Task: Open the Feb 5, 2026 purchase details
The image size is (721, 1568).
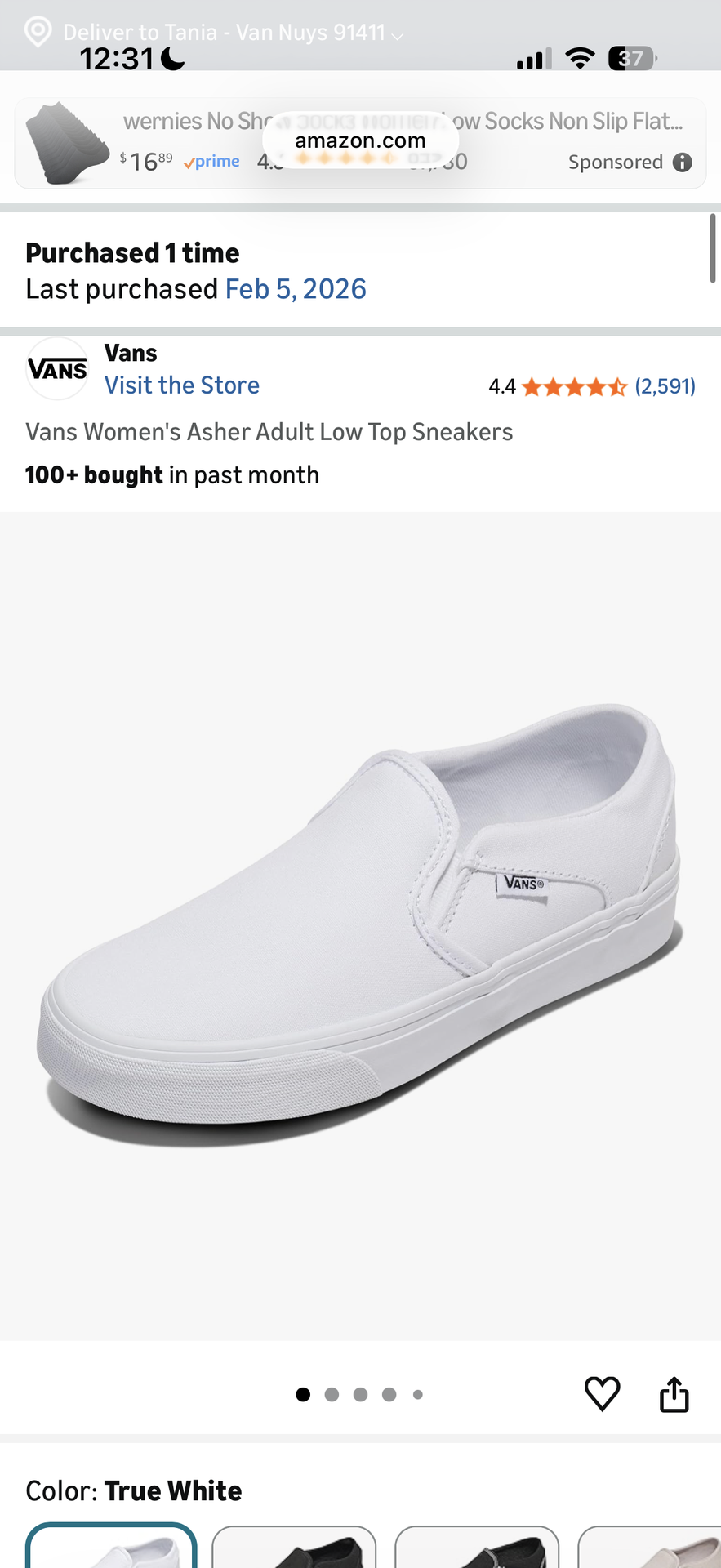Action: click(x=296, y=289)
